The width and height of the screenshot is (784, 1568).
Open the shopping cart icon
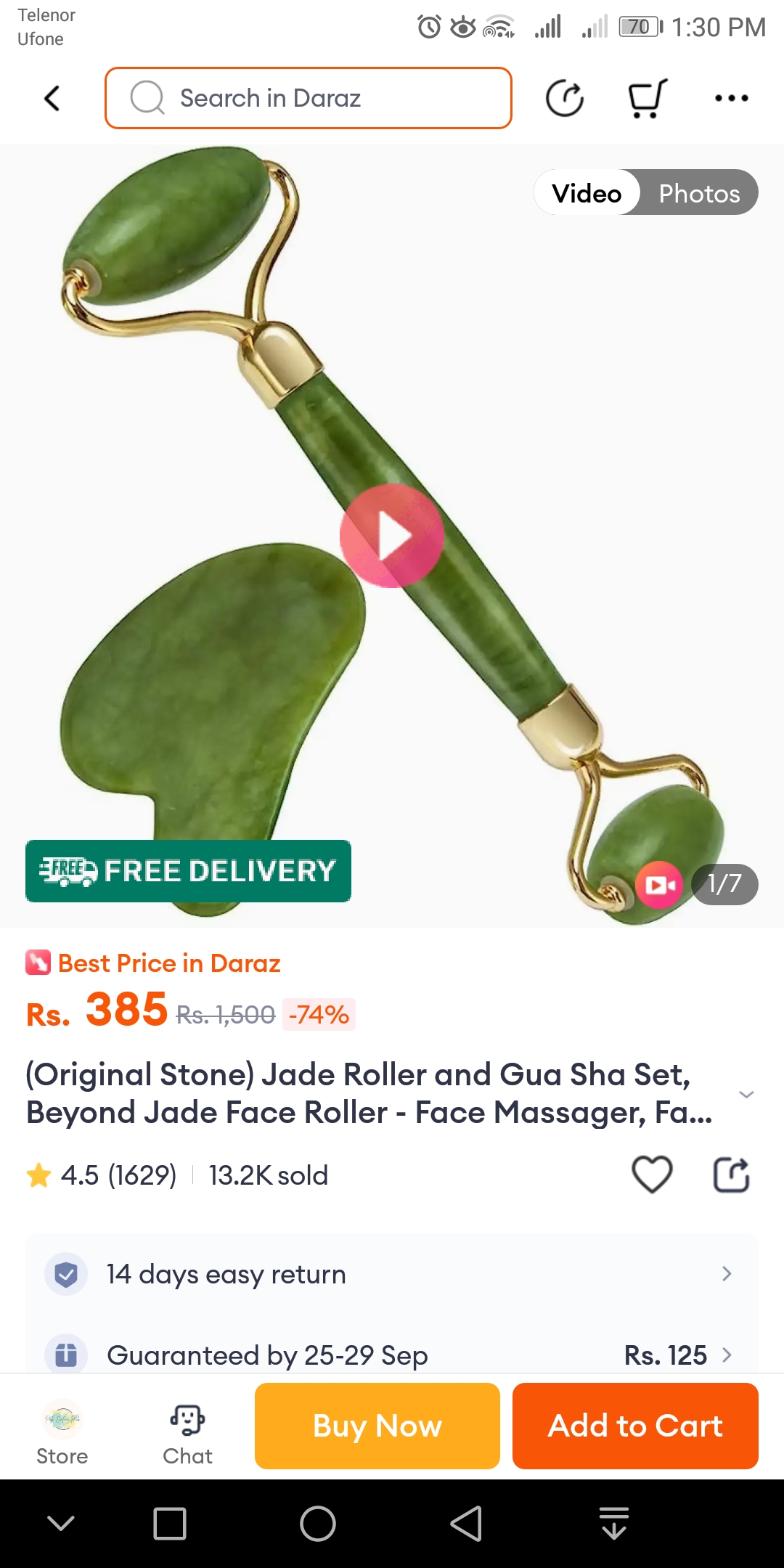pyautogui.click(x=647, y=98)
